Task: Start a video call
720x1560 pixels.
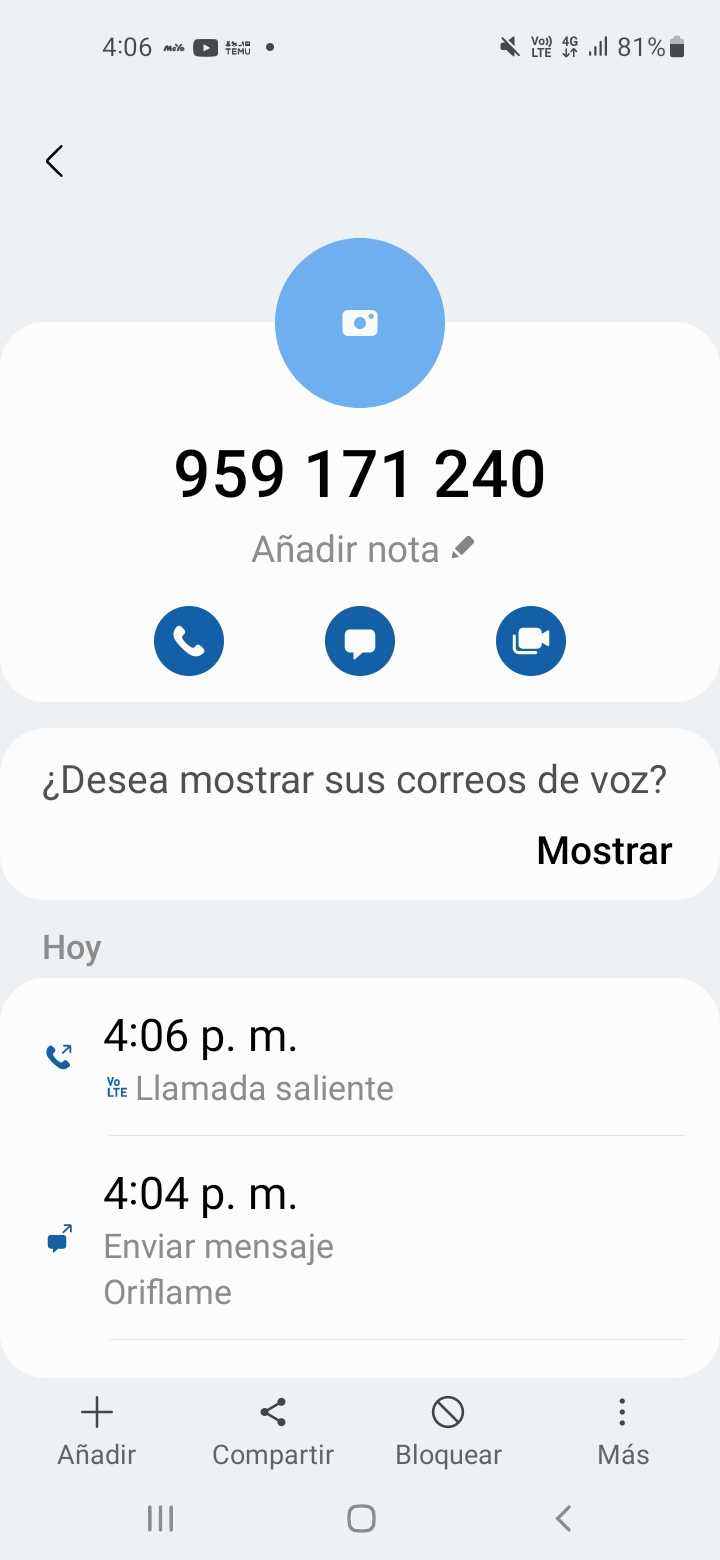Action: point(531,641)
